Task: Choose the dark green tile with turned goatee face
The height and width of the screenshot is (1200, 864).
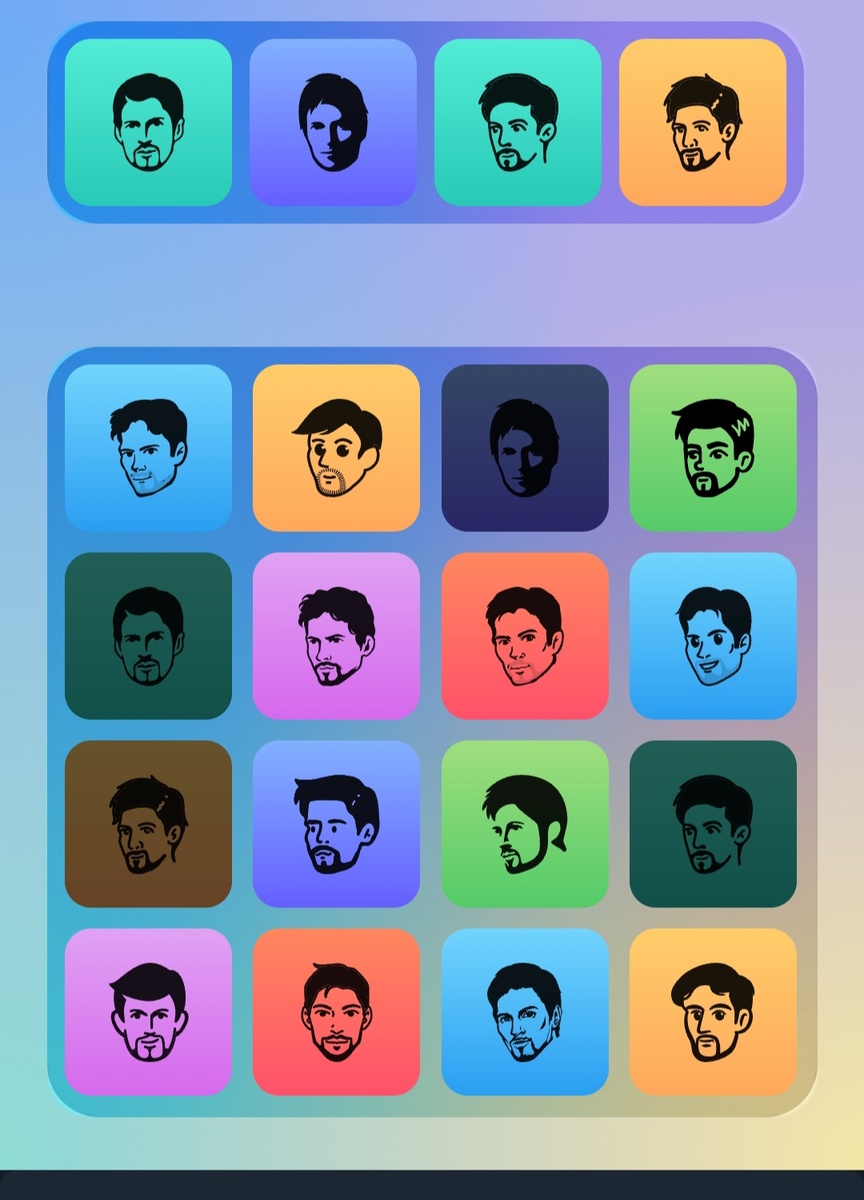Action: click(x=713, y=824)
